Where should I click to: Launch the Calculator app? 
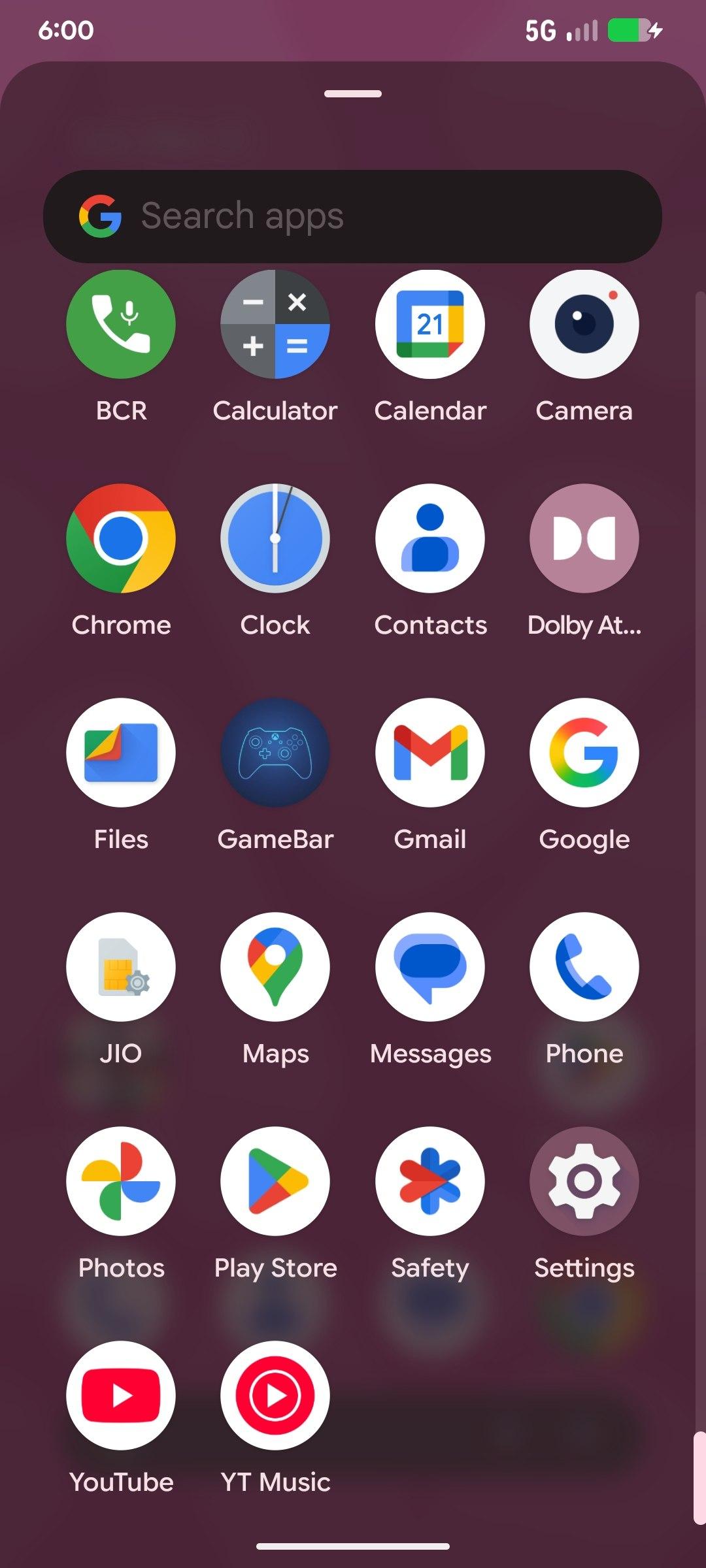pyautogui.click(x=275, y=325)
